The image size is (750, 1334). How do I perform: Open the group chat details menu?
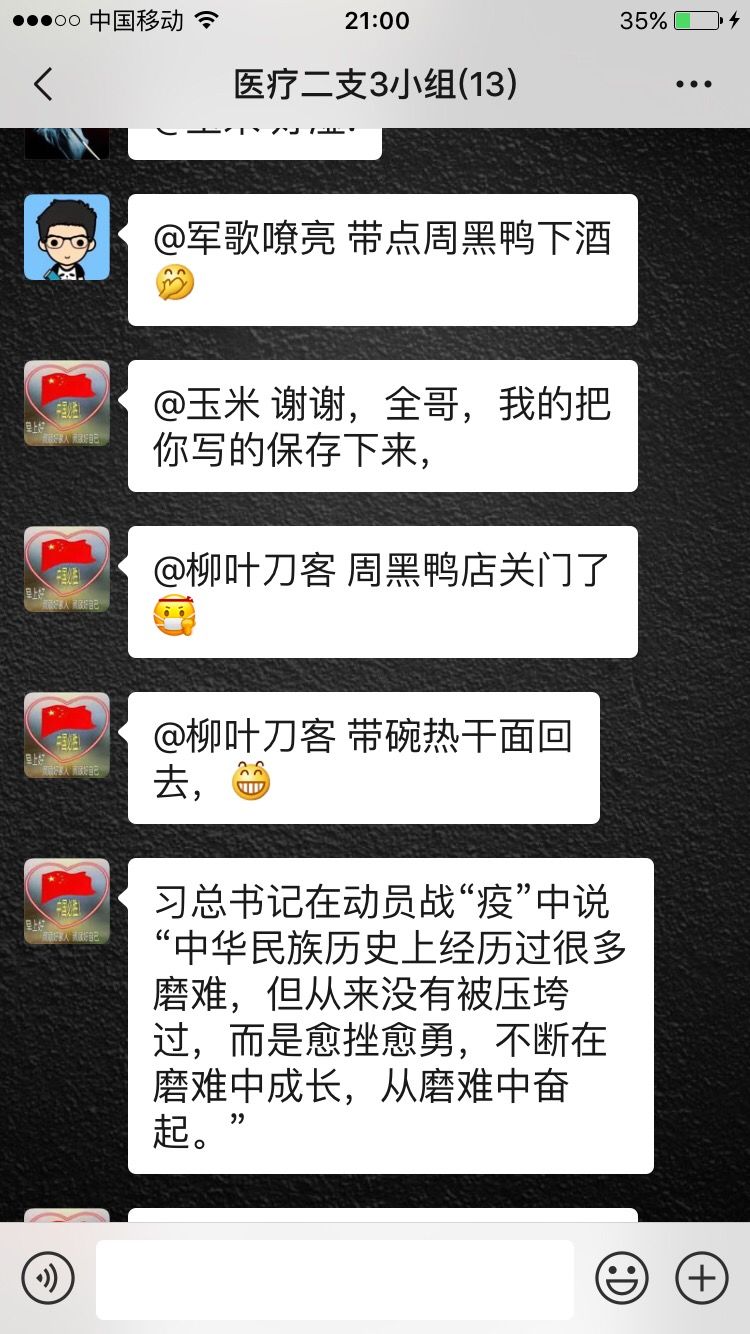[x=693, y=85]
